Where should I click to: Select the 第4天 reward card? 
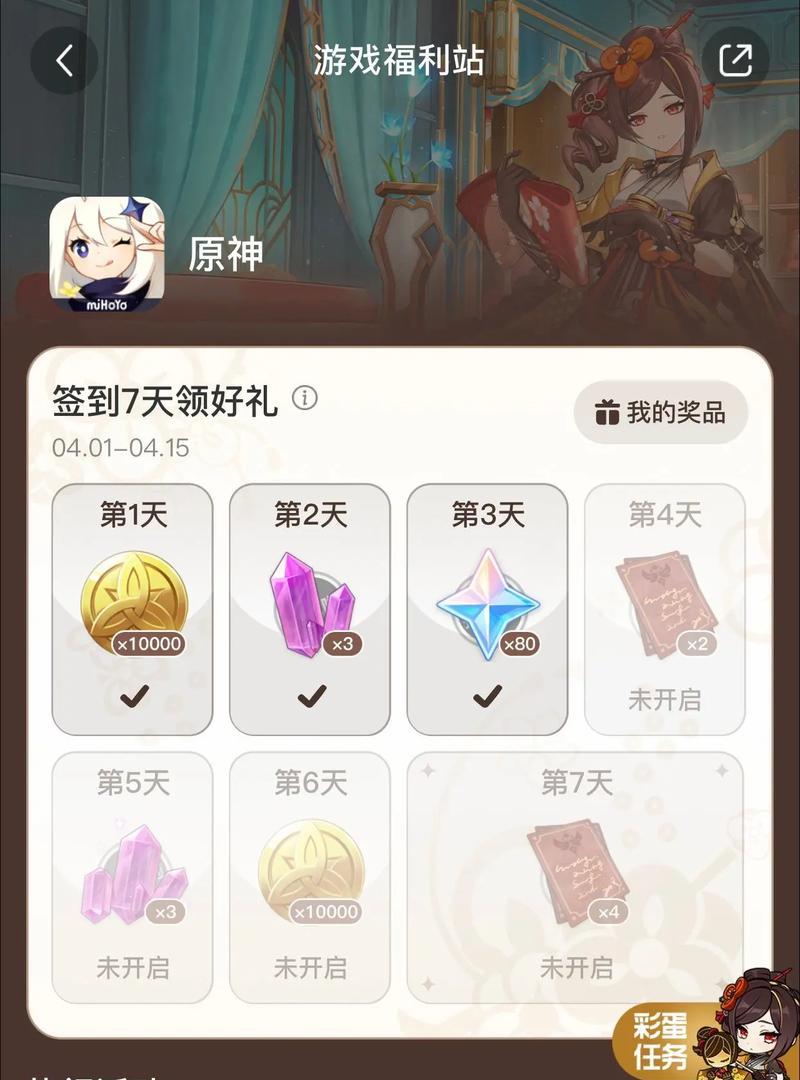tap(664, 610)
